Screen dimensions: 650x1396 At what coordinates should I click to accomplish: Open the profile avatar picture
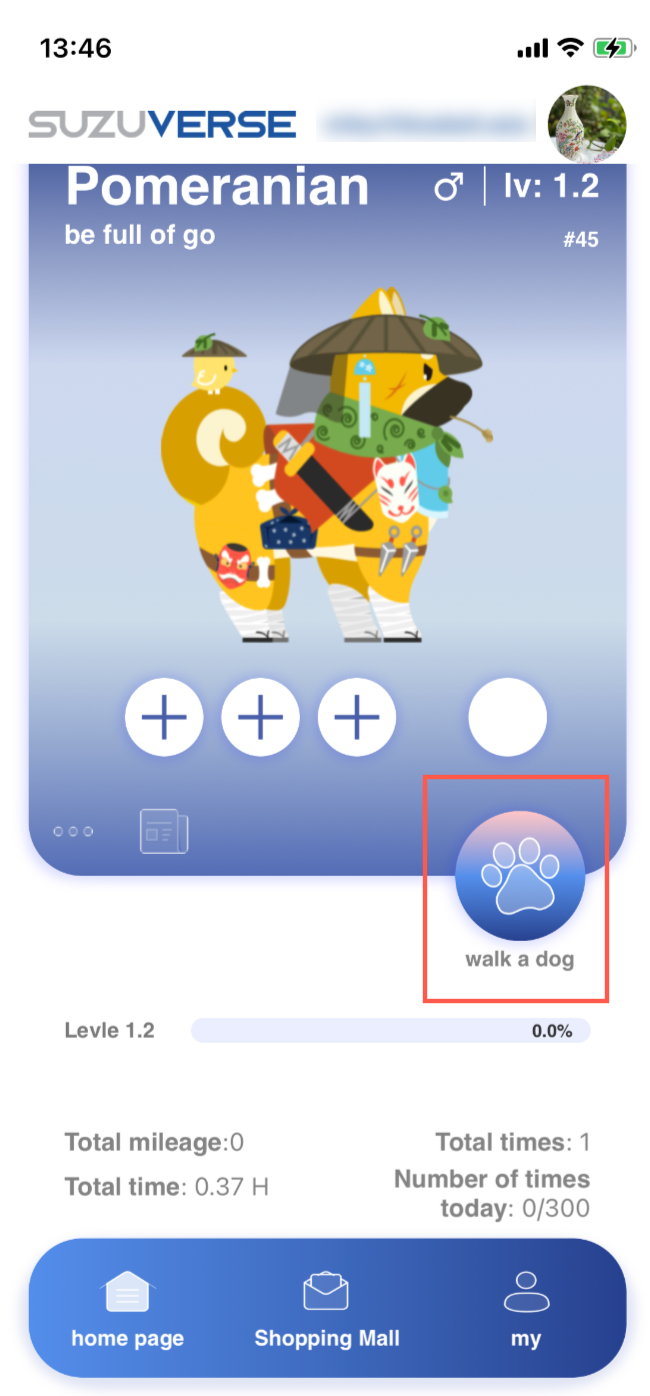click(587, 124)
